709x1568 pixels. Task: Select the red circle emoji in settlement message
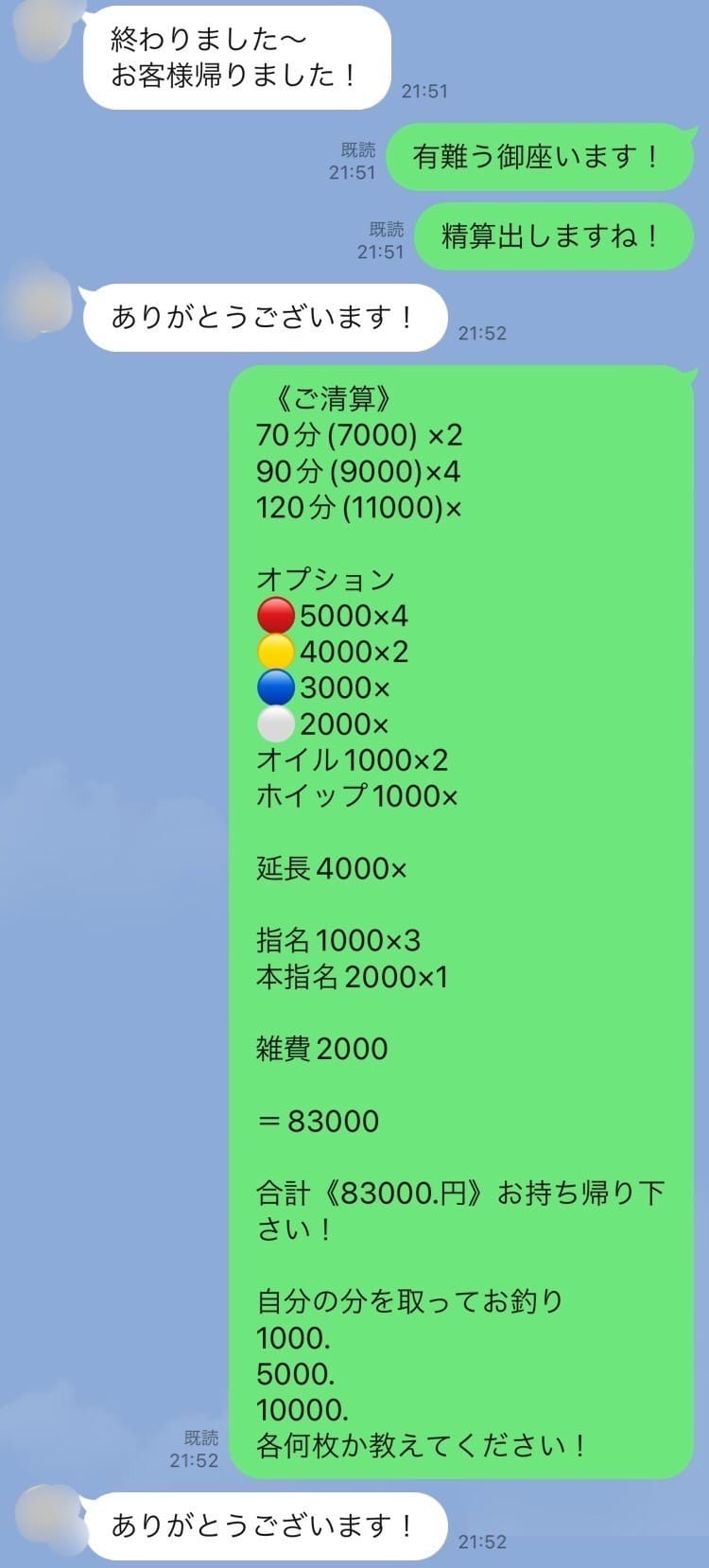pos(273,615)
